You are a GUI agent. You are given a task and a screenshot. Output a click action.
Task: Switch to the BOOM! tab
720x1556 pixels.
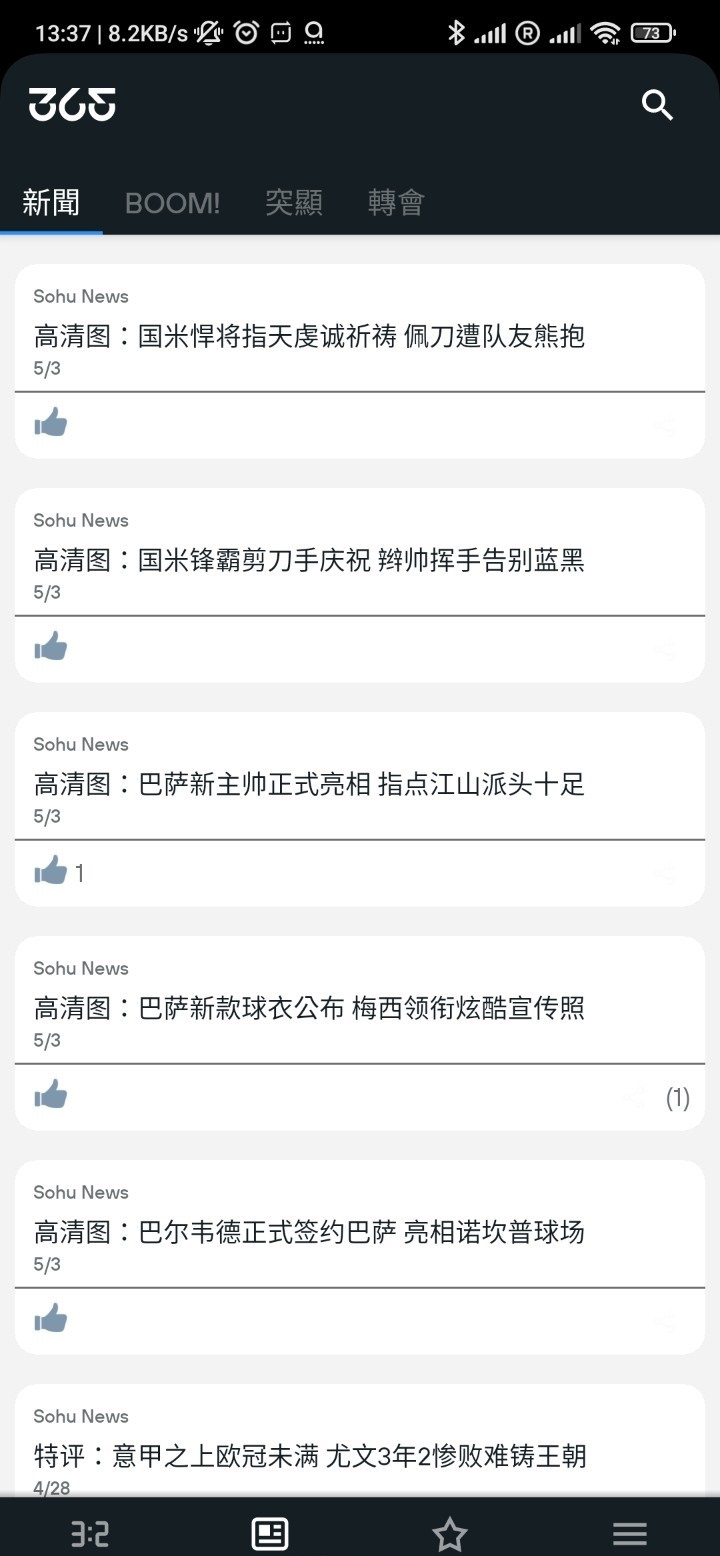tap(172, 203)
